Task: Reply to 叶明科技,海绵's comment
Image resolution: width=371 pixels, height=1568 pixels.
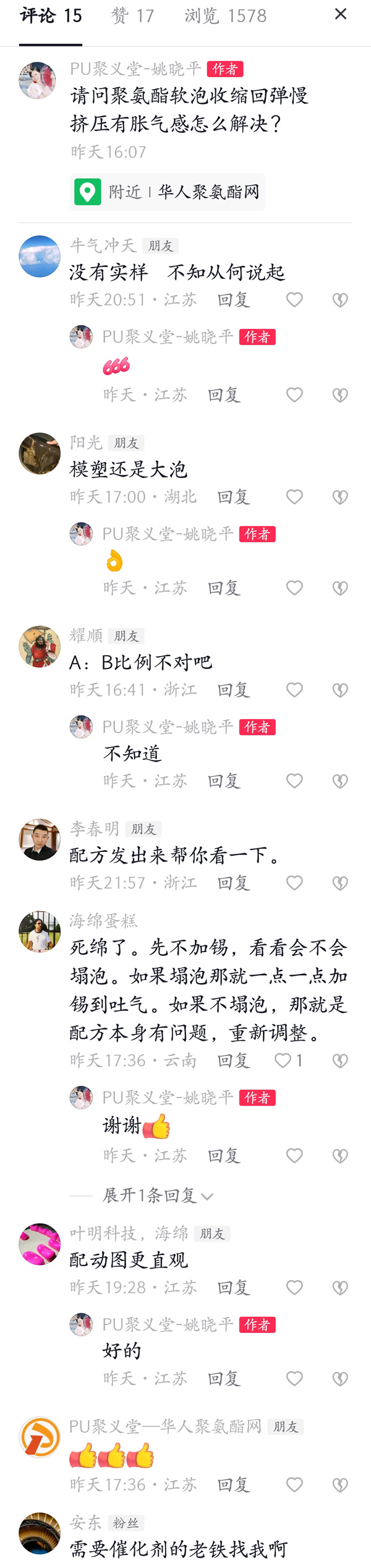Action: point(233,1288)
